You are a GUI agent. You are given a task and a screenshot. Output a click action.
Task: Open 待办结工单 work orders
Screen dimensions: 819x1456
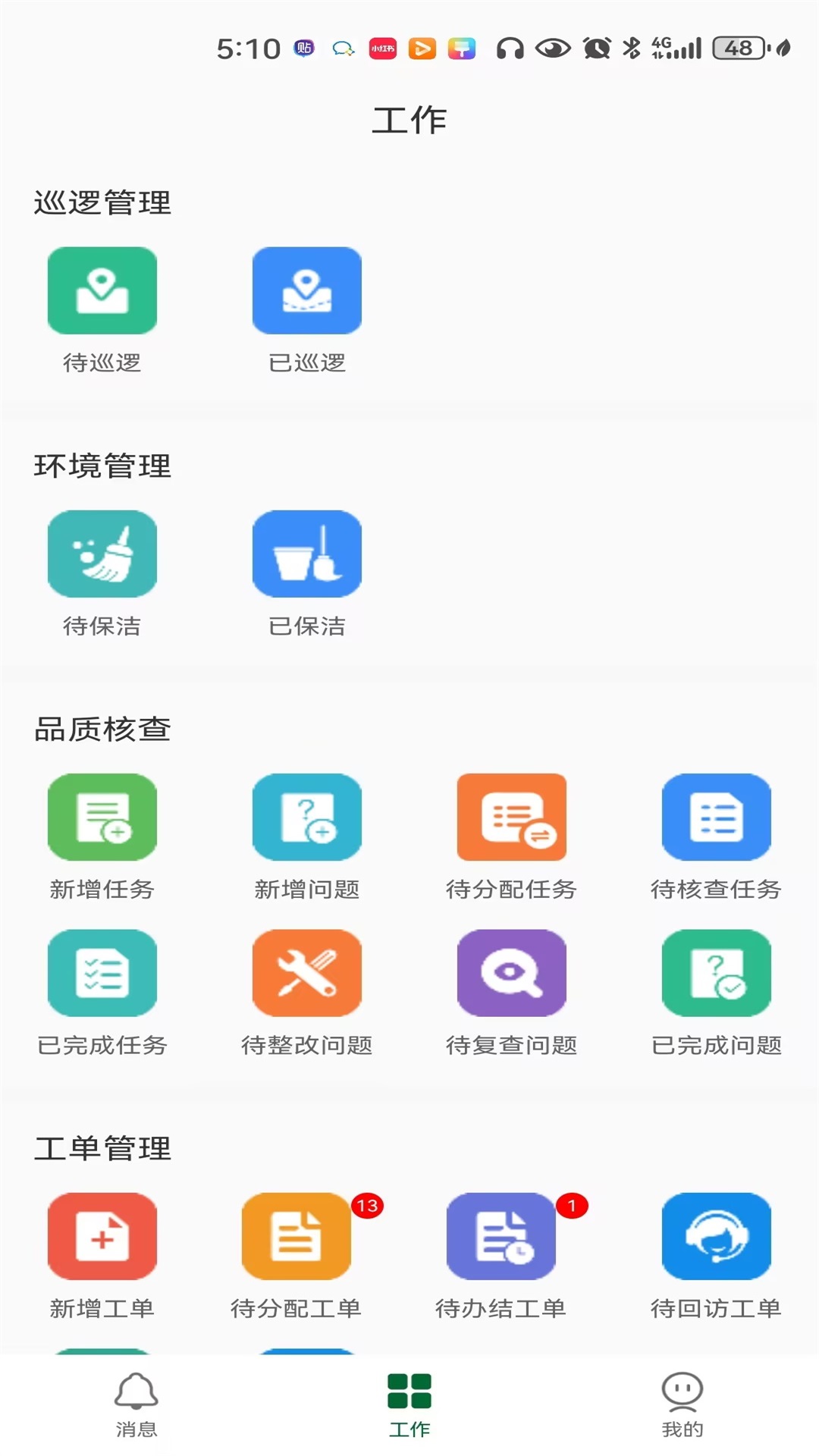(501, 1236)
